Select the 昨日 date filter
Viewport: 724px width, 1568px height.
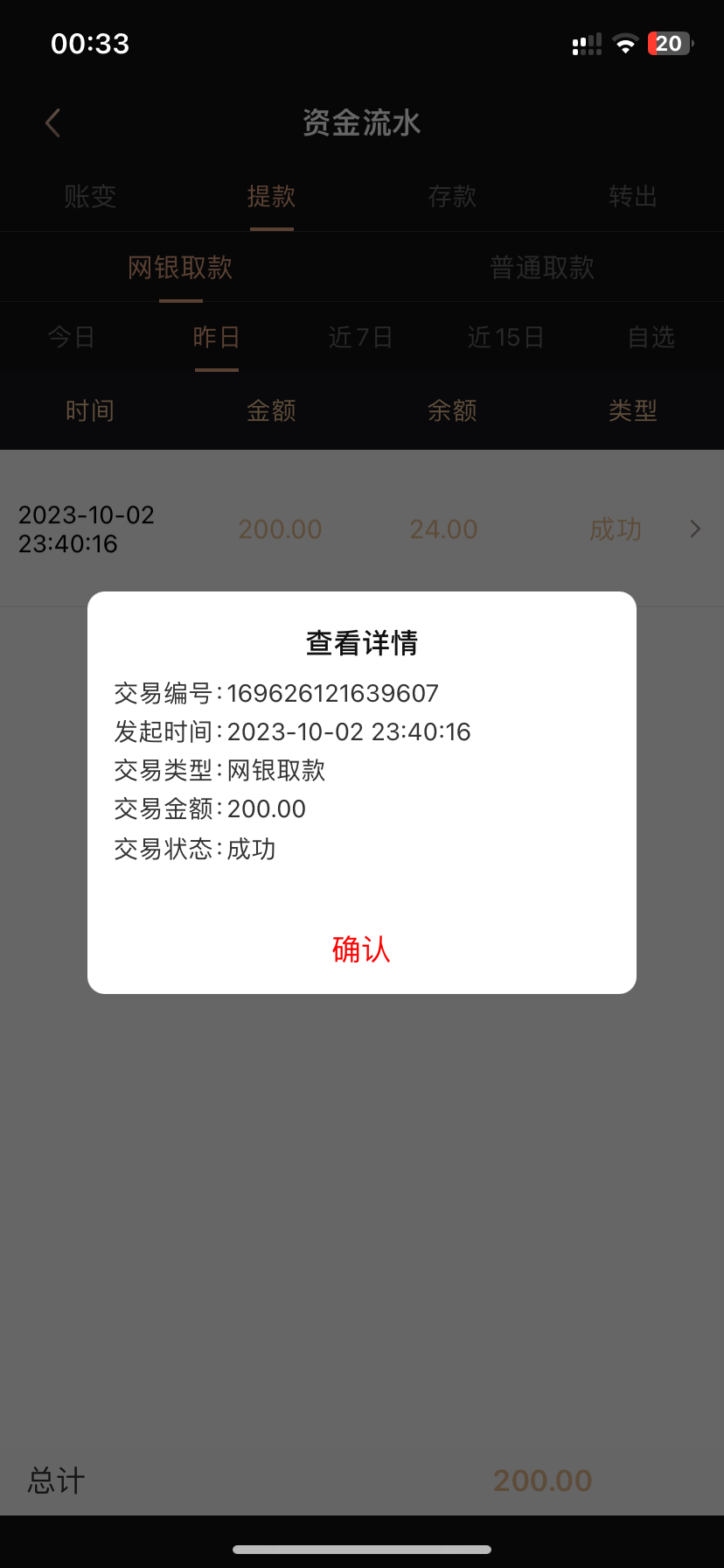[216, 338]
